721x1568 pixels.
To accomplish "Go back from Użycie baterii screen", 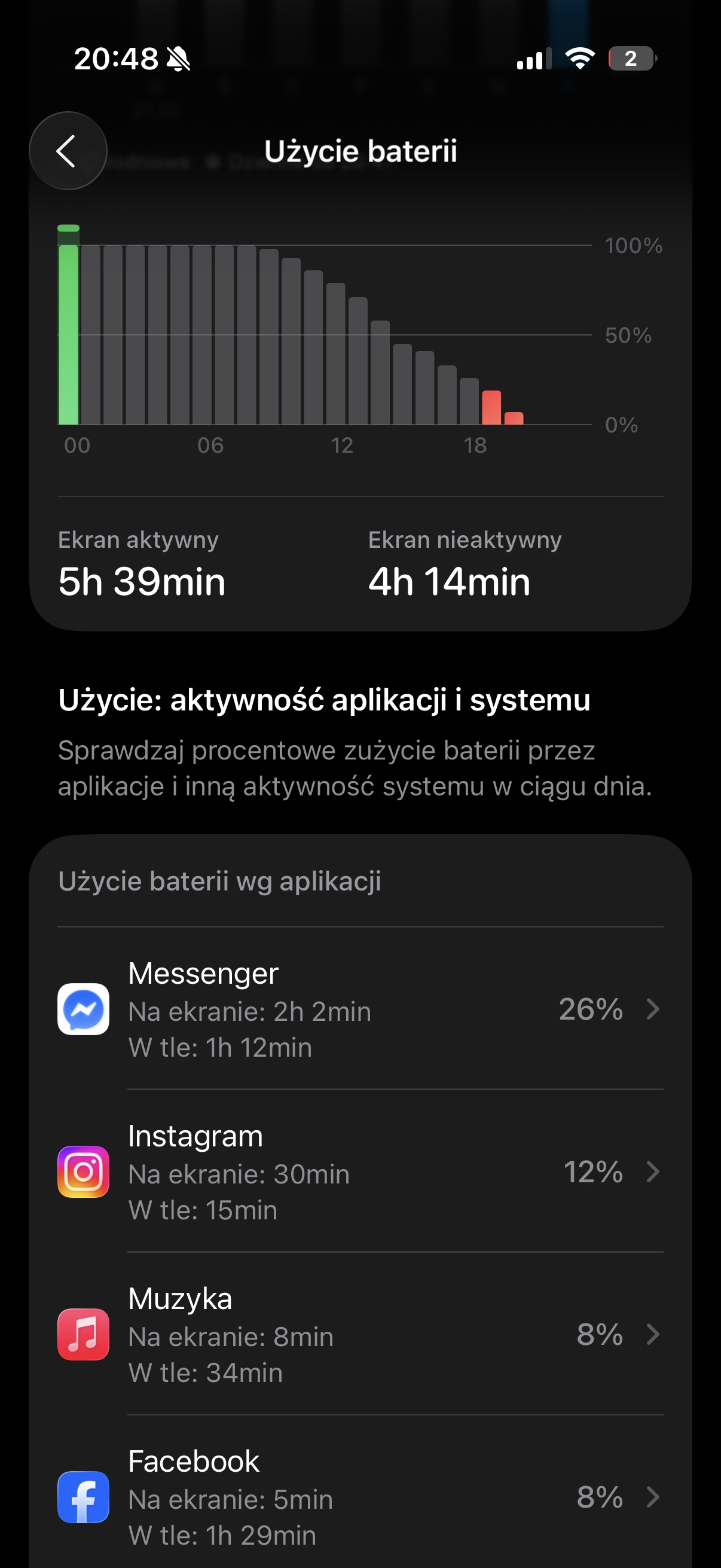I will coord(68,151).
